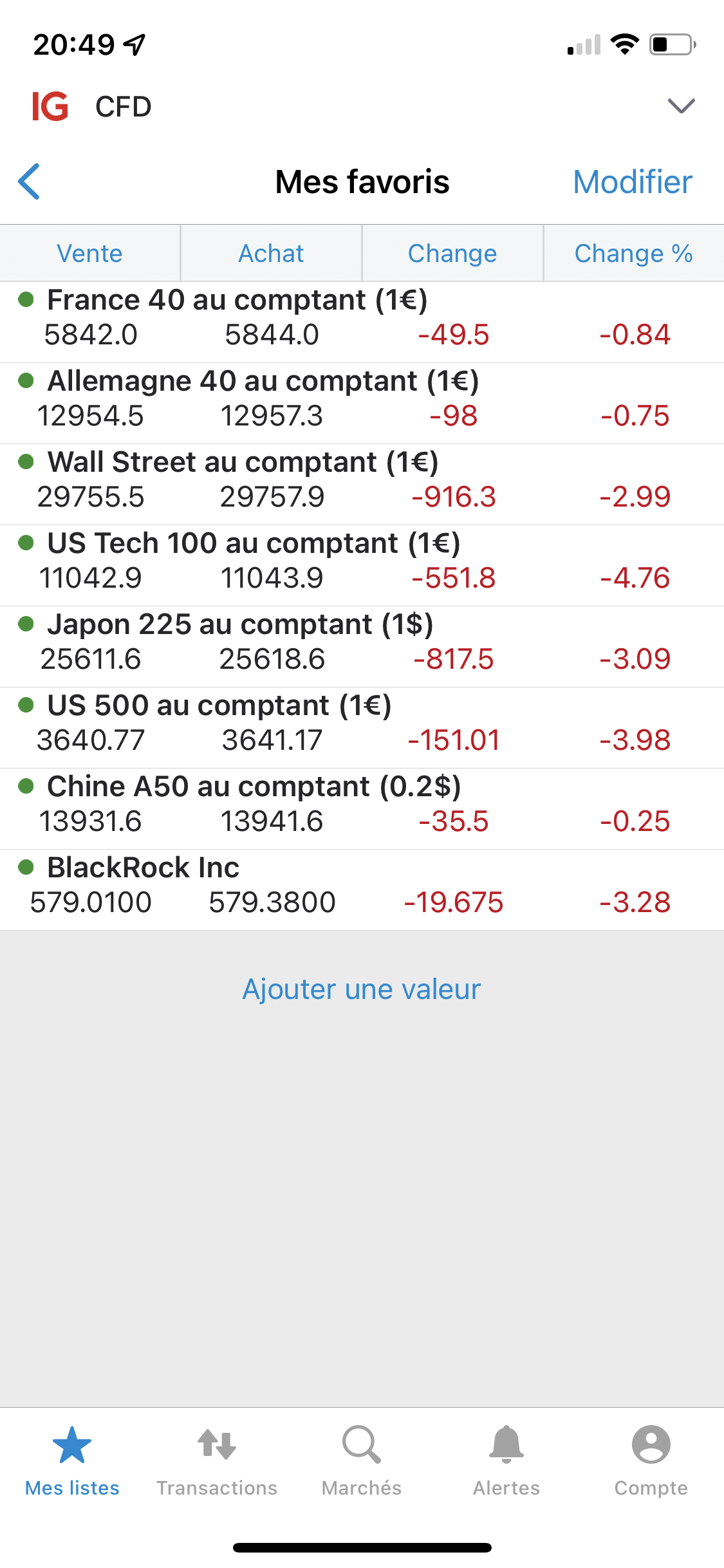Tap Modifier to edit favorites
Viewport: 724px width, 1568px height.
tap(632, 182)
